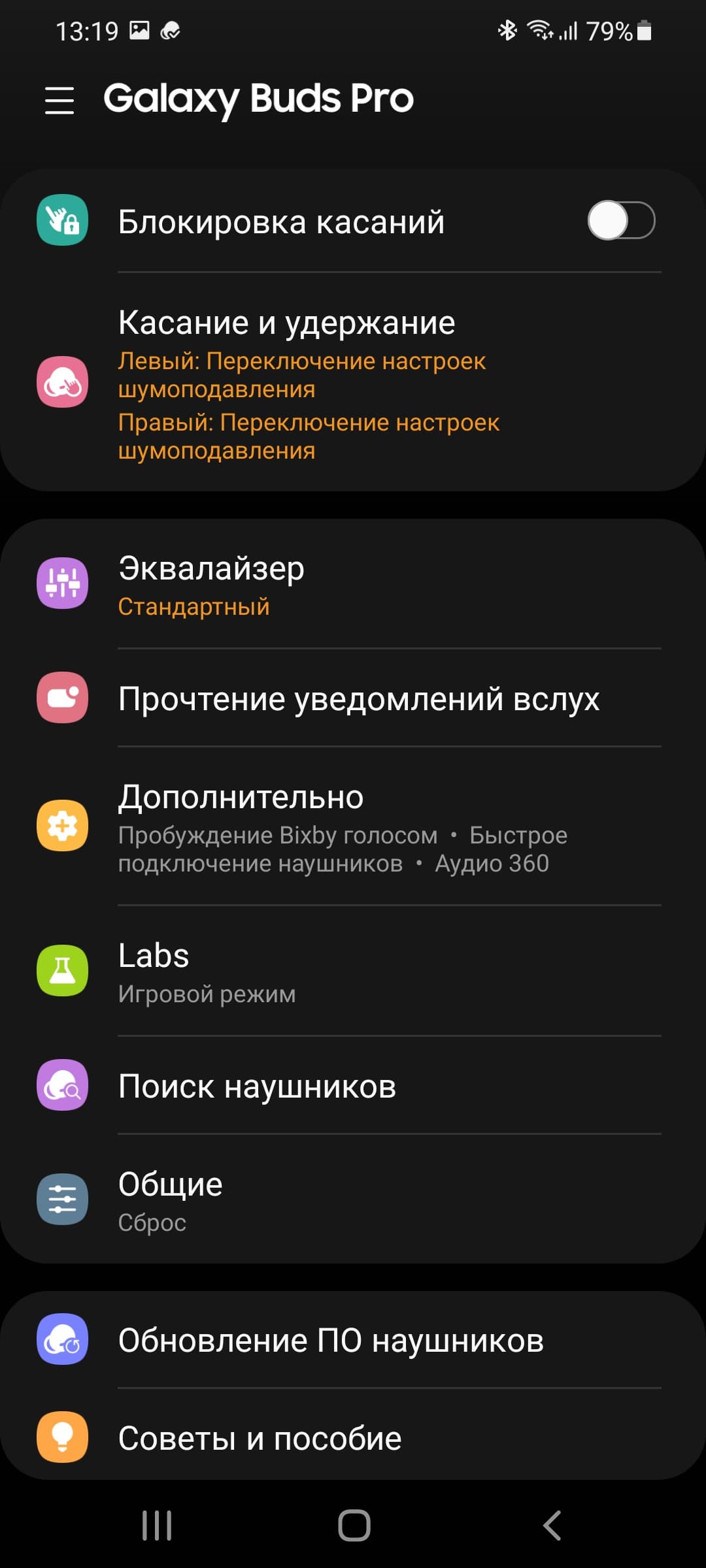Open Общие settings
Screen dimensions: 706x1568
click(x=353, y=1201)
